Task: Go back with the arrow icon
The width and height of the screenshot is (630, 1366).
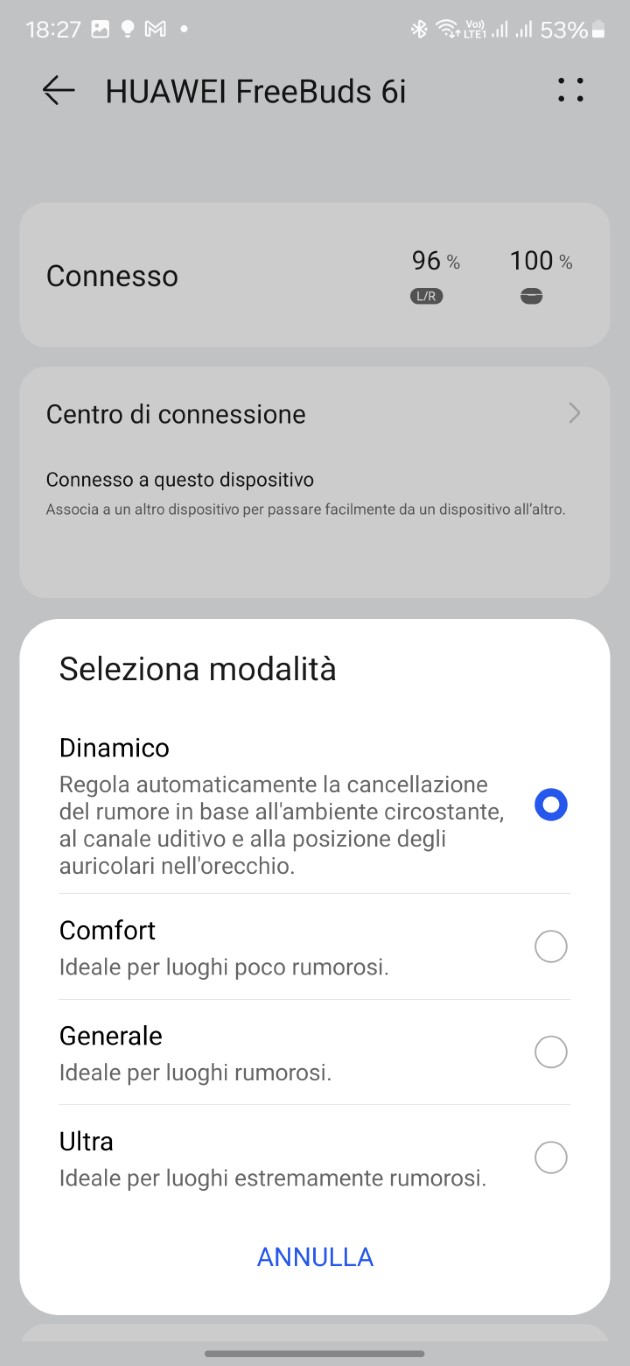Action: click(59, 91)
